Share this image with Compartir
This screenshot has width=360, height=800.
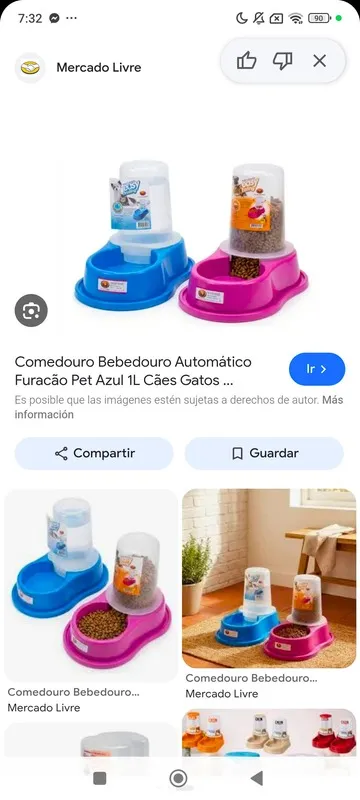tap(94, 453)
